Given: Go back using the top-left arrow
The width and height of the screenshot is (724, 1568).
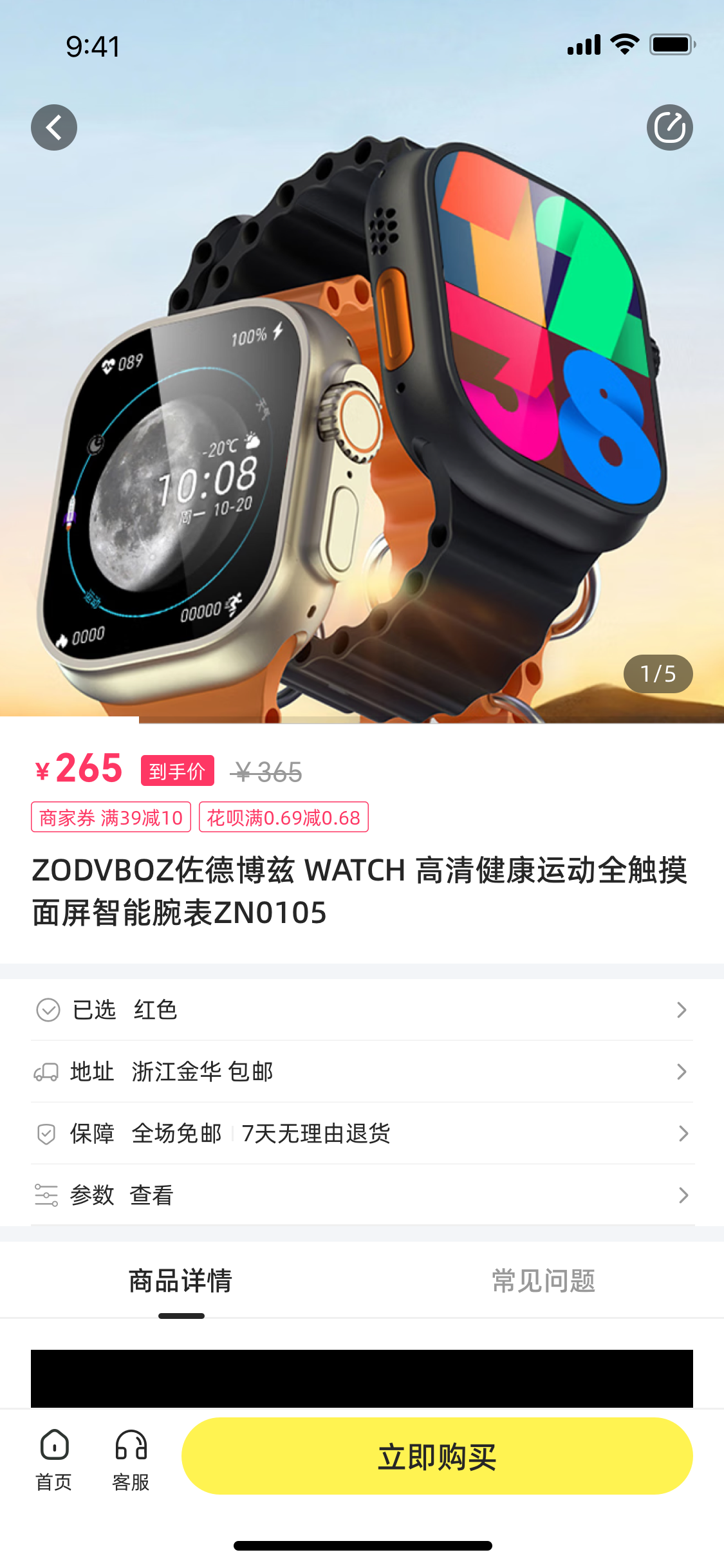Looking at the screenshot, I should pos(54,127).
